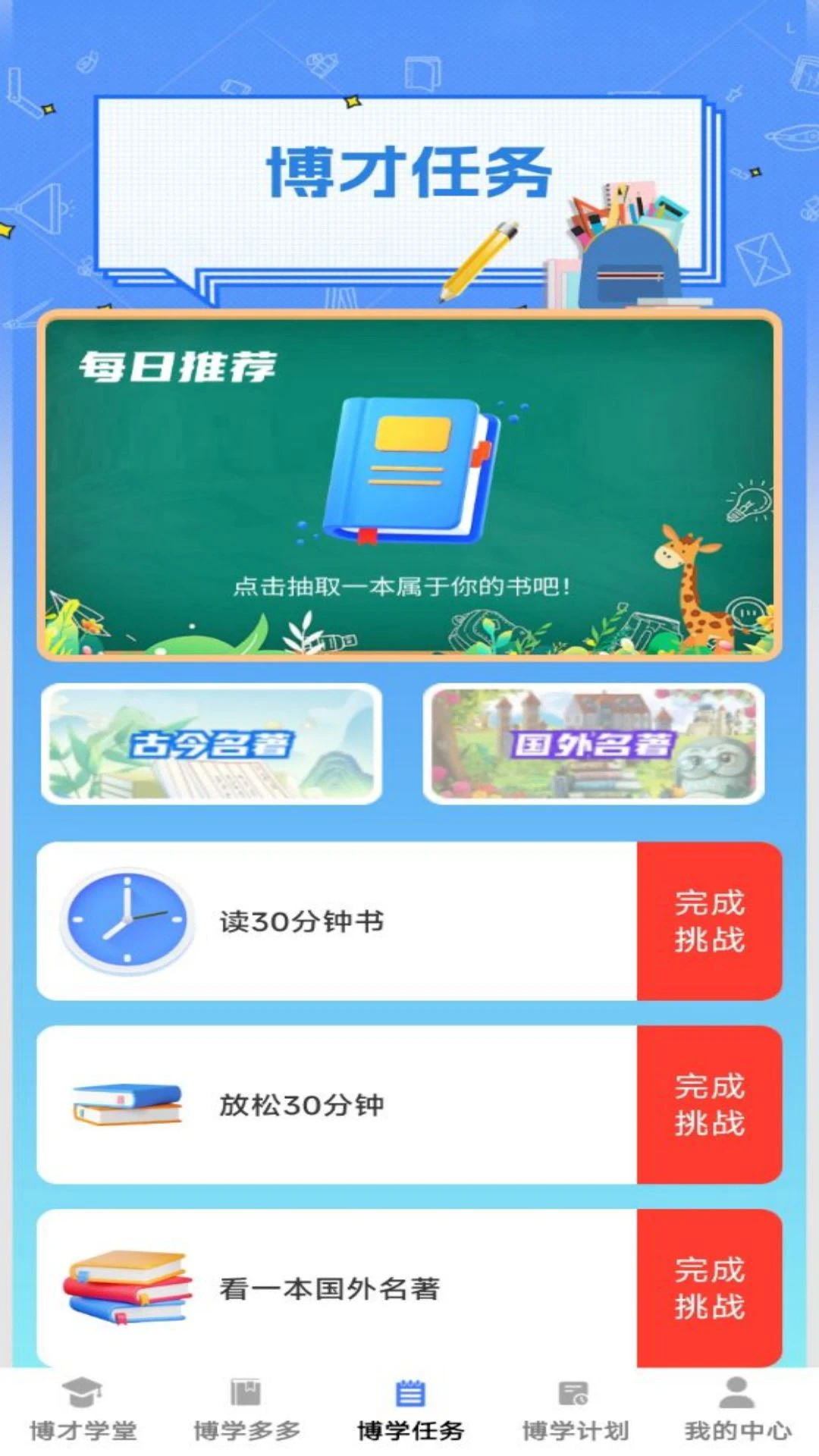Select the 博学任务 tab

point(410,1410)
